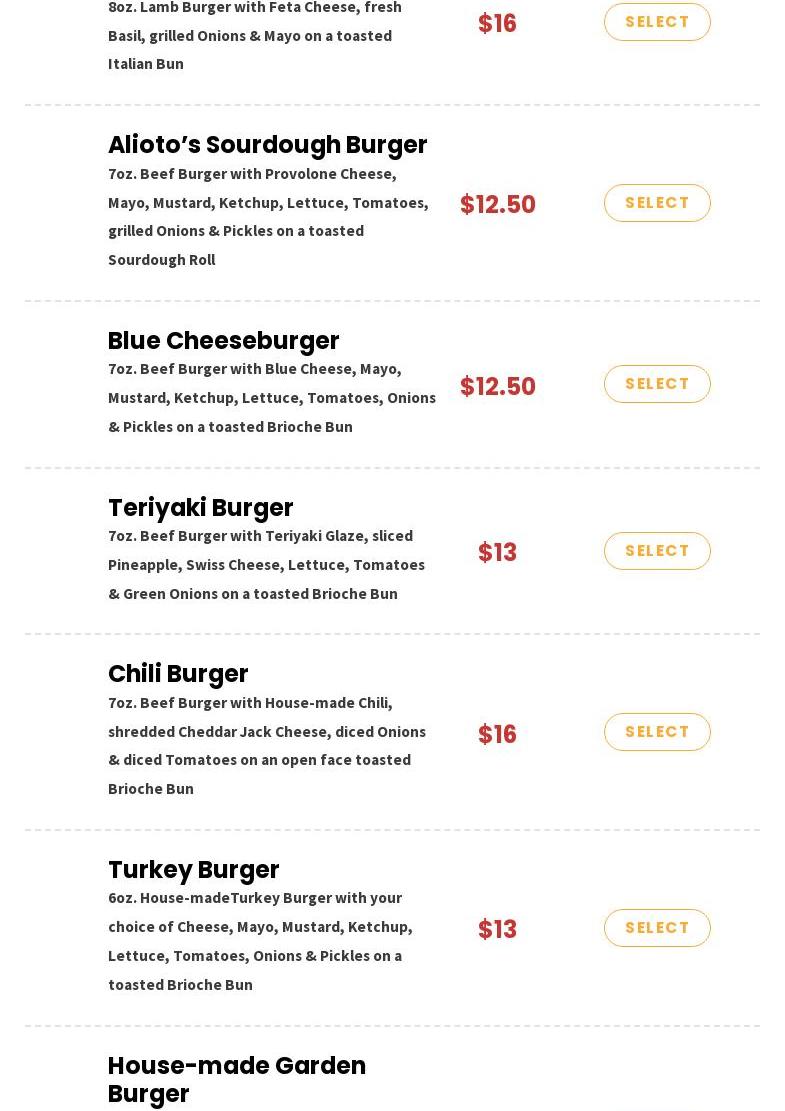Screen dimensions: 785x1111
Task: Select Alioto's Sourdough Burger
Action: pyautogui.click(x=657, y=203)
